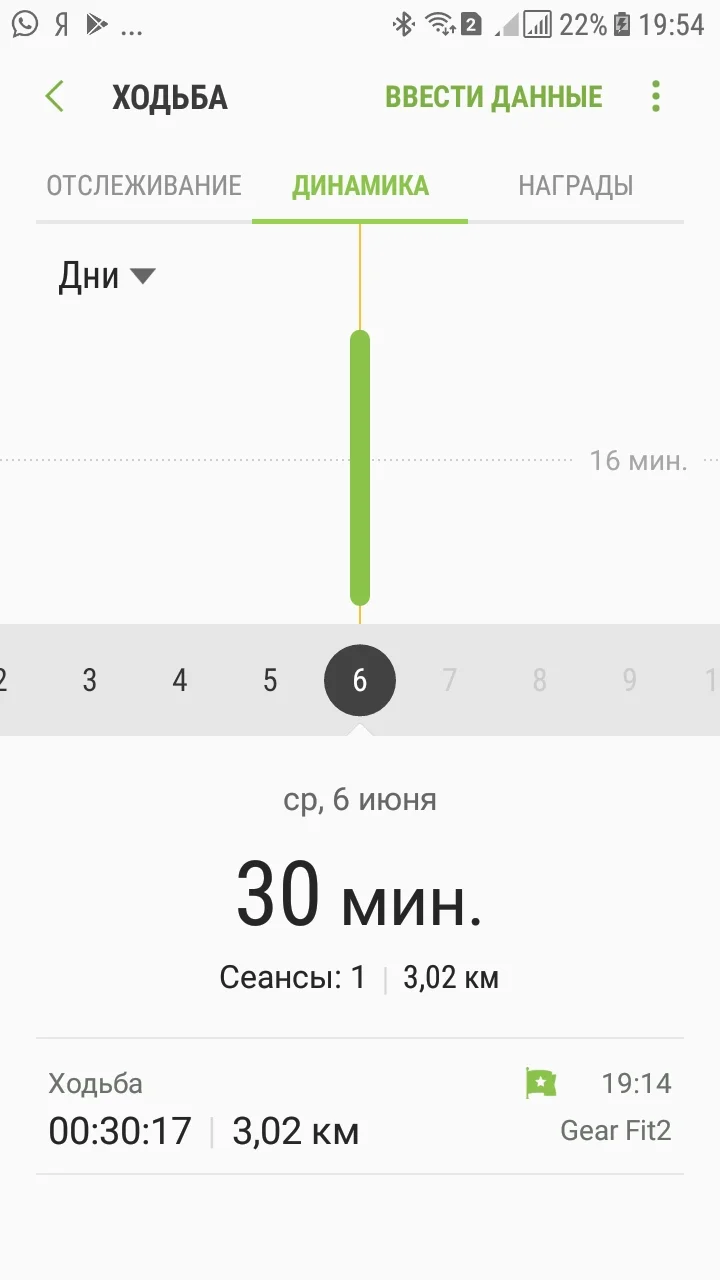
Task: Switch to the Отслеживание tab
Action: click(x=144, y=186)
